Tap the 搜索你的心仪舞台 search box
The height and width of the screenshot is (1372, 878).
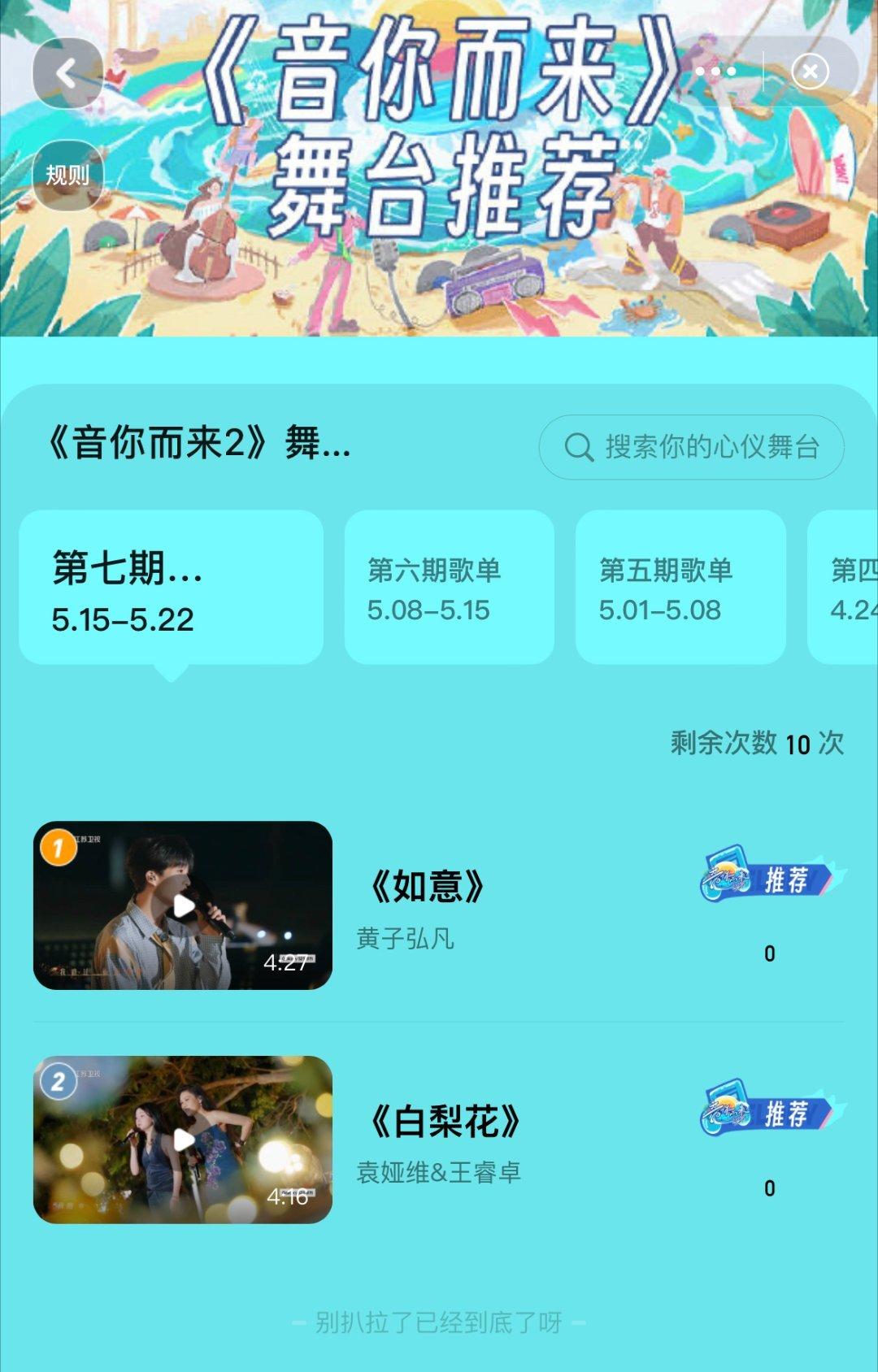point(691,447)
